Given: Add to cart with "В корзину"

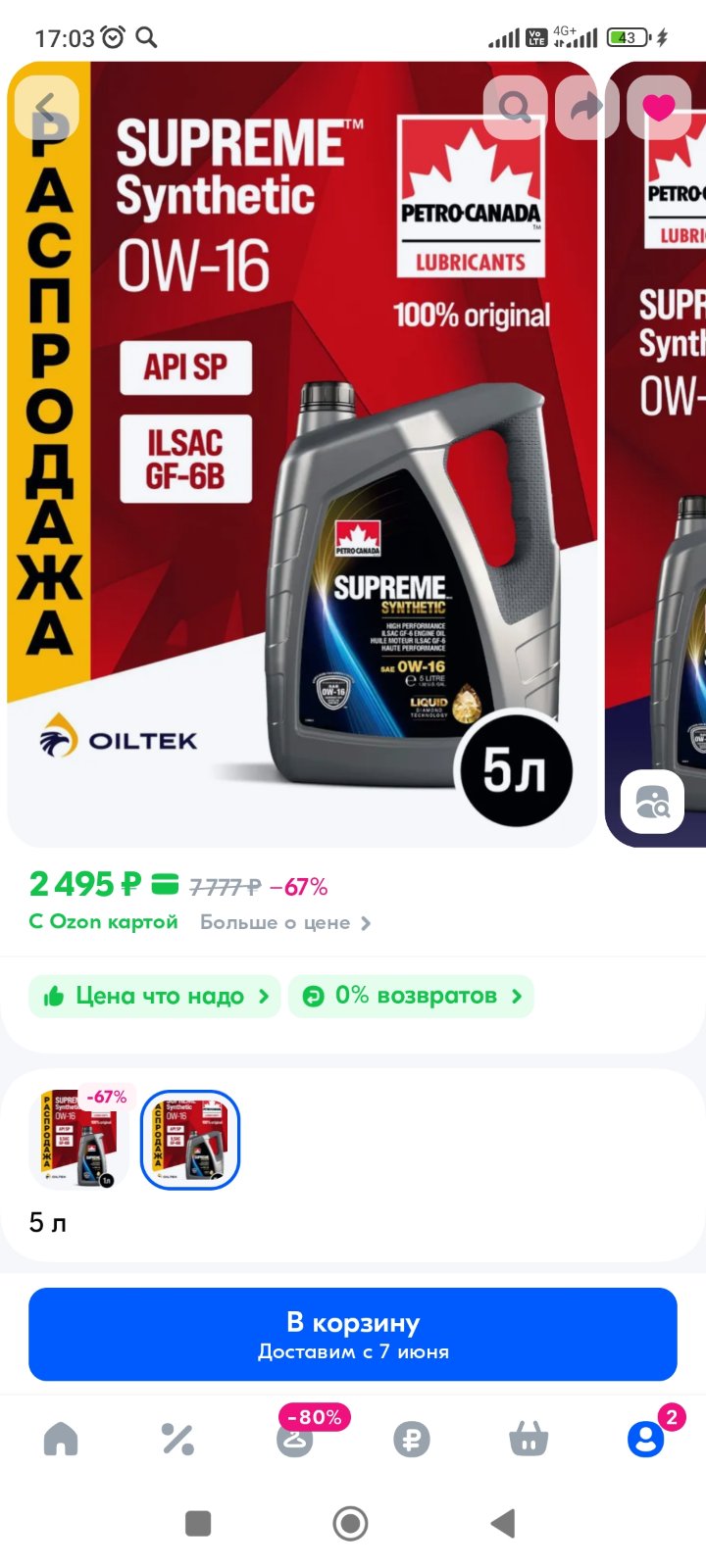Looking at the screenshot, I should coord(353,1335).
